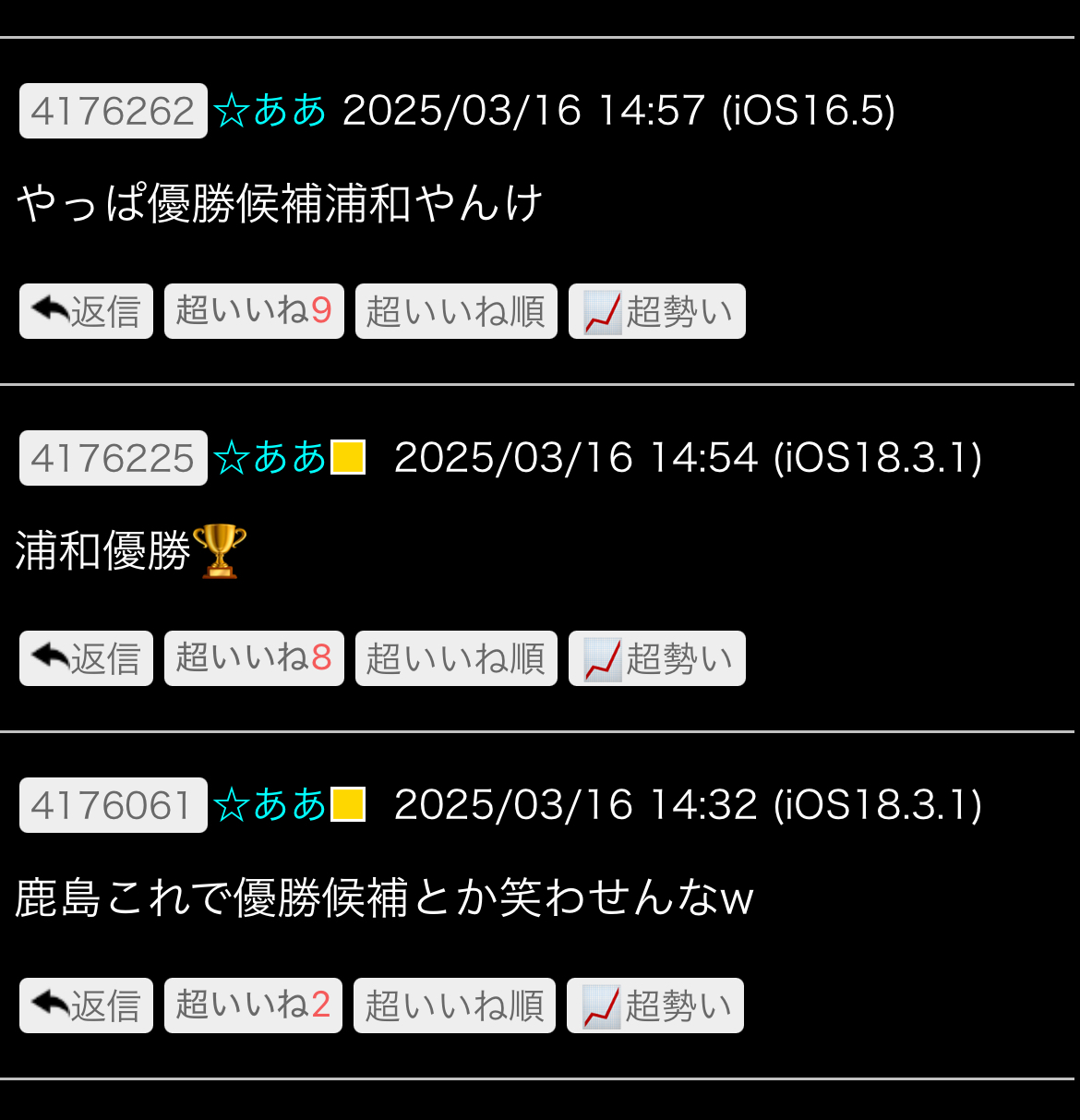Tap 超いいね順 under comment 4176061
1080x1120 pixels.
pos(454,1006)
